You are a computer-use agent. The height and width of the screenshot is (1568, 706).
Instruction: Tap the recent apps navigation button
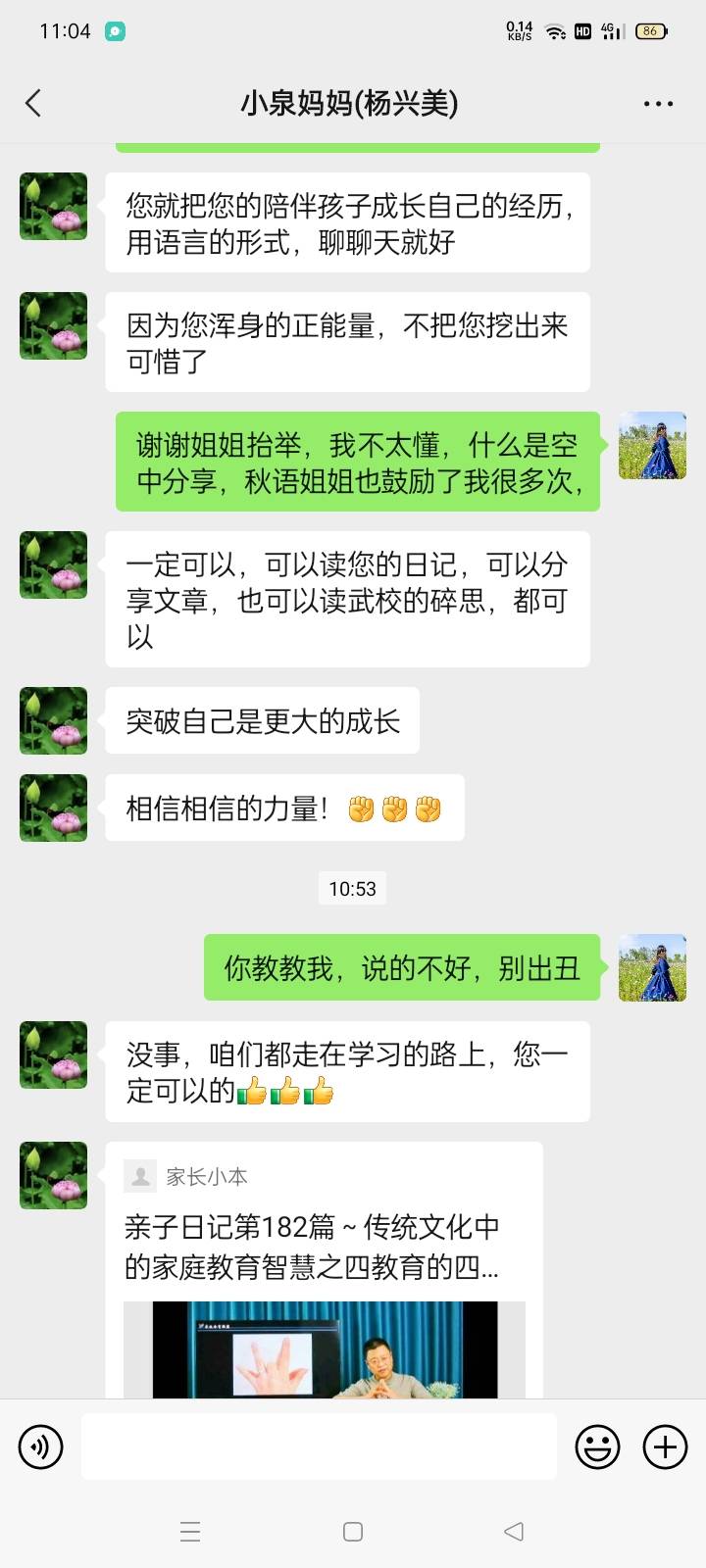point(190,1530)
